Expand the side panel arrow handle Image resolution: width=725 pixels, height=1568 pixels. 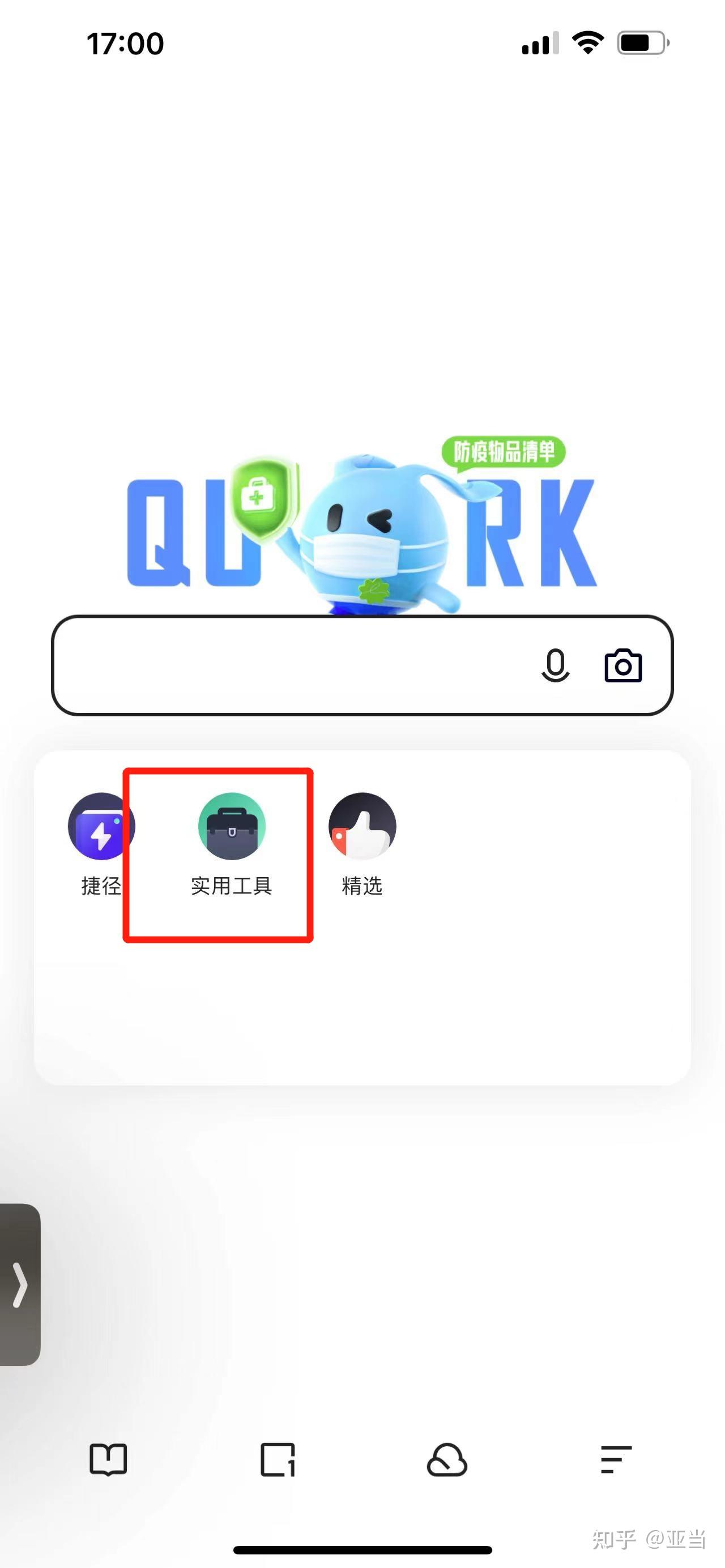click(20, 1285)
